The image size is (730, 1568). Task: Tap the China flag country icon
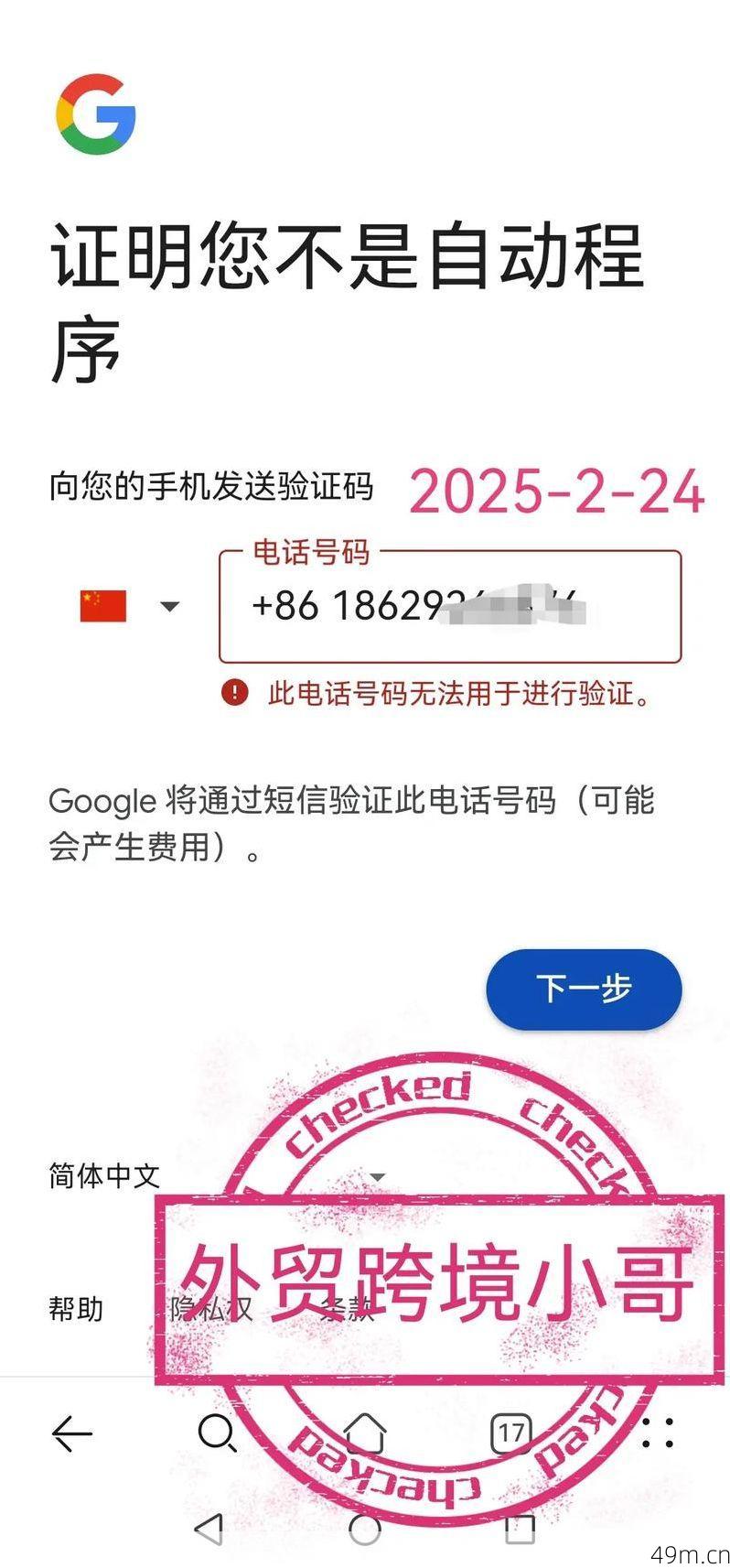101,606
